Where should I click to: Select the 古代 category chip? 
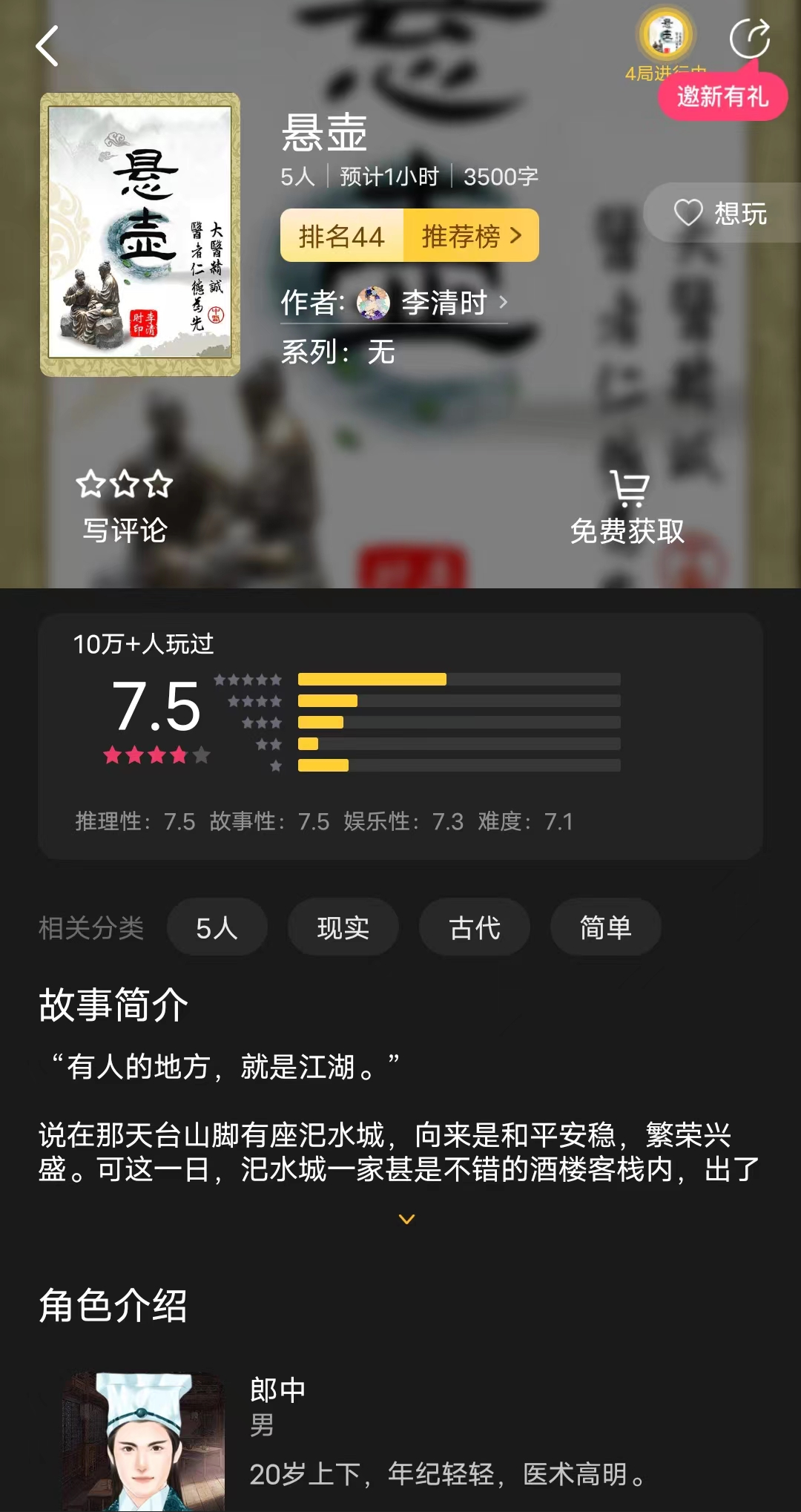coord(475,927)
